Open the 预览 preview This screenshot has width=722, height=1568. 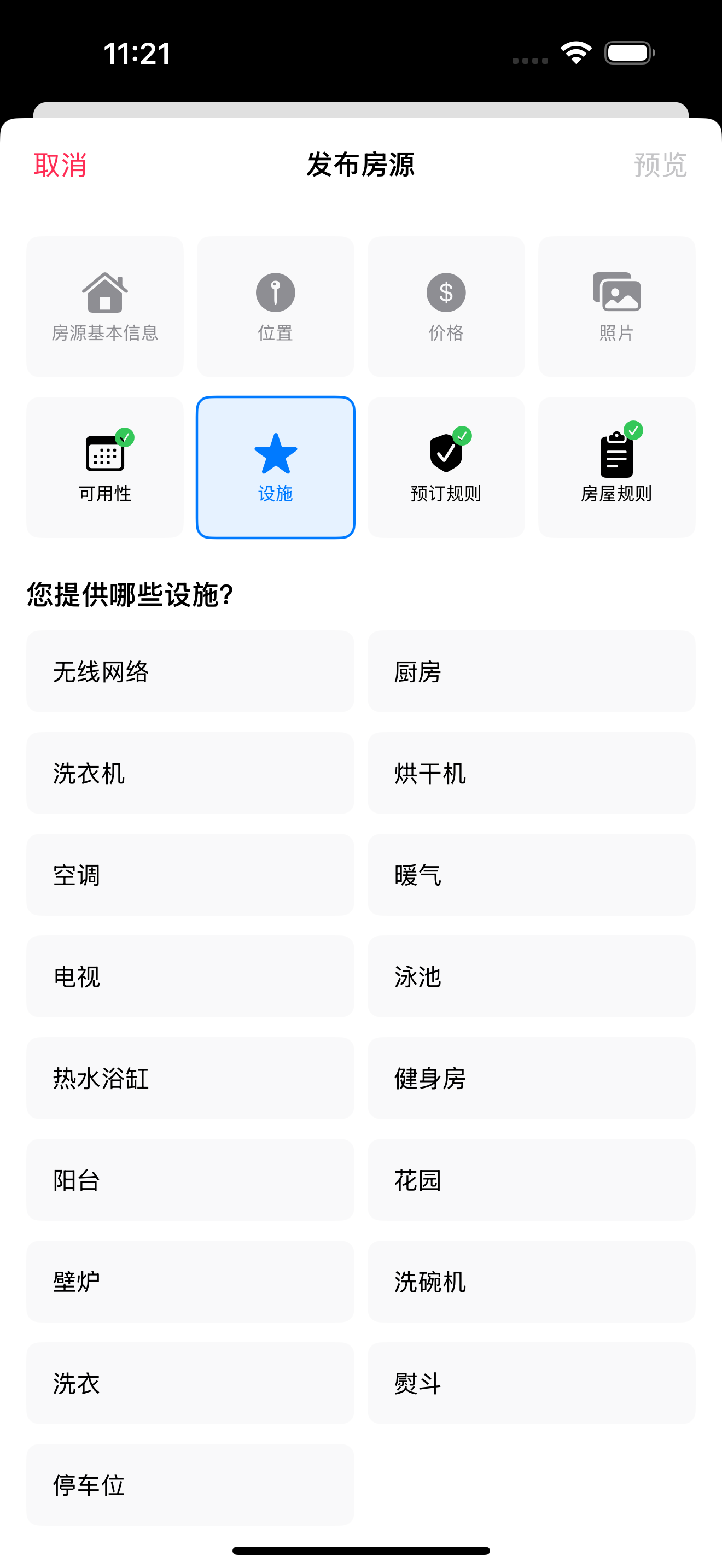[x=660, y=165]
